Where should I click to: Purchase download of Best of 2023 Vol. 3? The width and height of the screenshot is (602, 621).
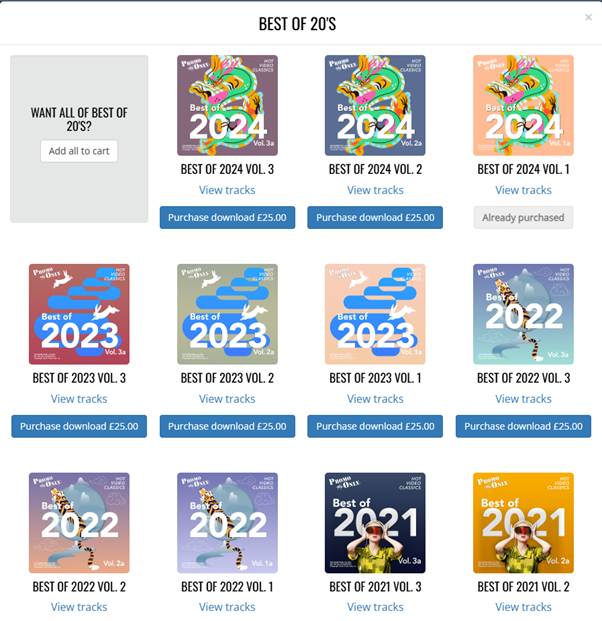79,426
